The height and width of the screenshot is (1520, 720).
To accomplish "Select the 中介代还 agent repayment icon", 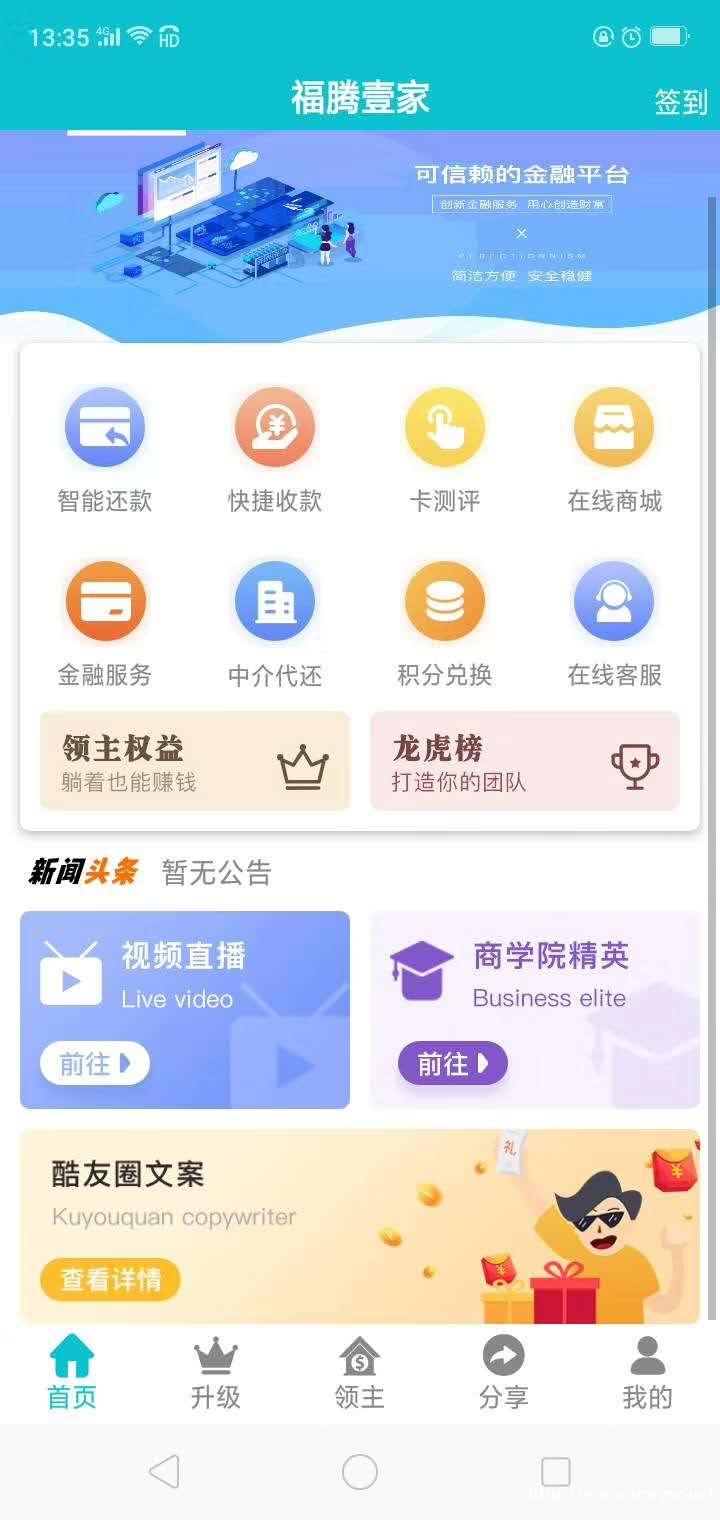I will 275,600.
